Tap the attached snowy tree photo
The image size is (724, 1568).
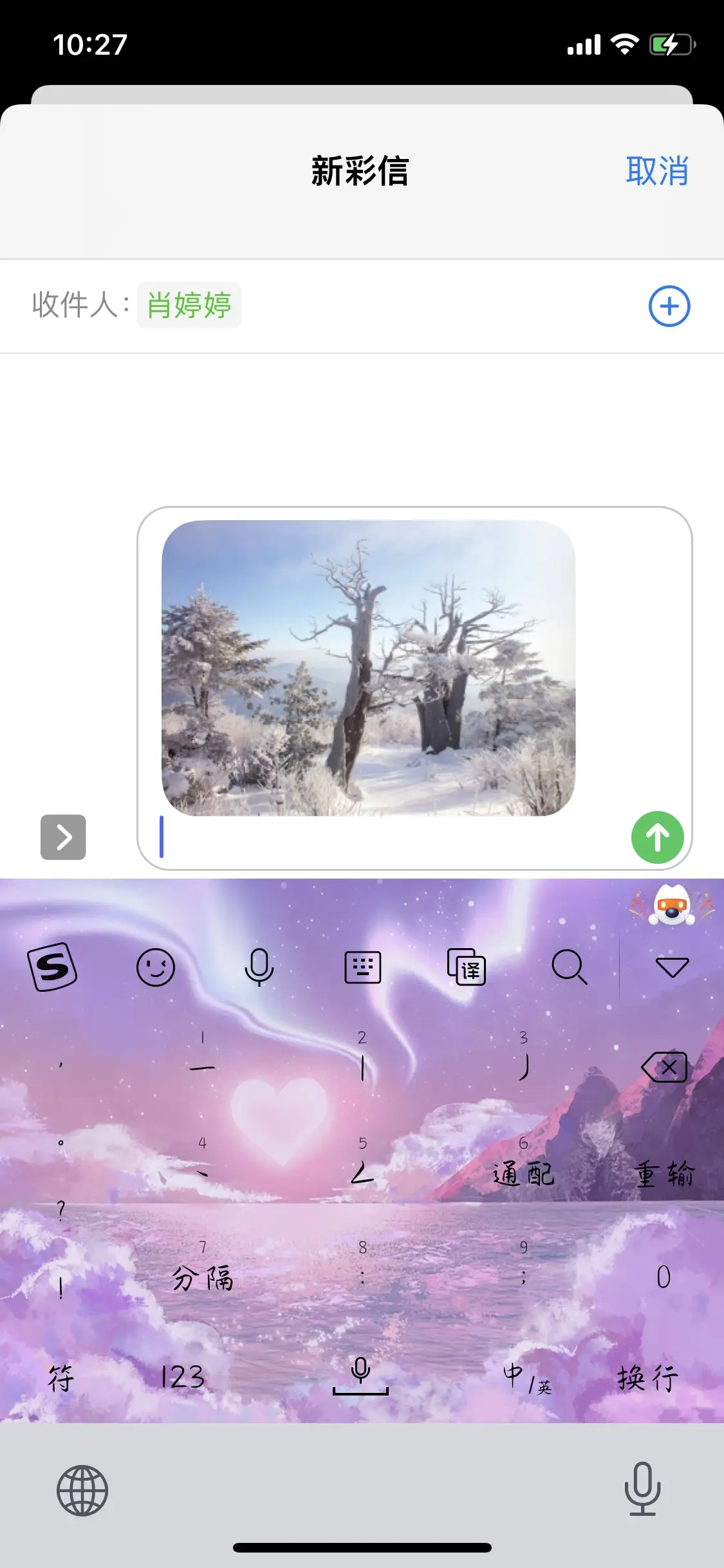pyautogui.click(x=368, y=667)
